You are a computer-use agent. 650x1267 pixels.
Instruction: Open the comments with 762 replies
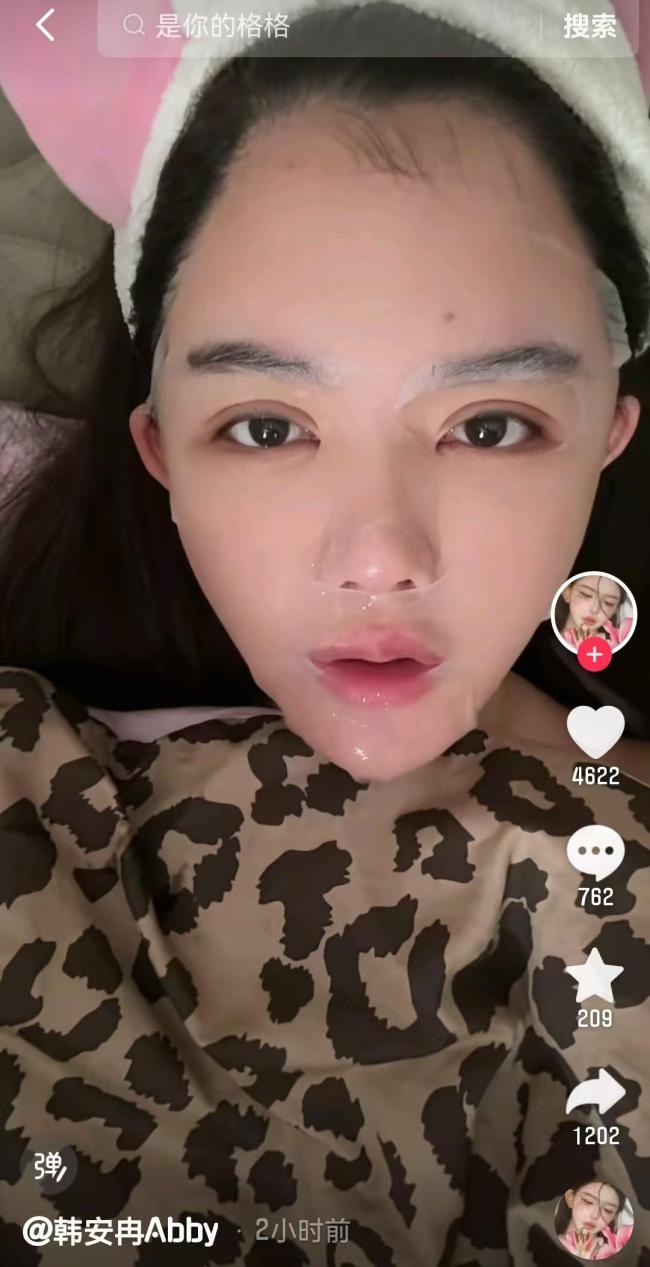pyautogui.click(x=595, y=855)
